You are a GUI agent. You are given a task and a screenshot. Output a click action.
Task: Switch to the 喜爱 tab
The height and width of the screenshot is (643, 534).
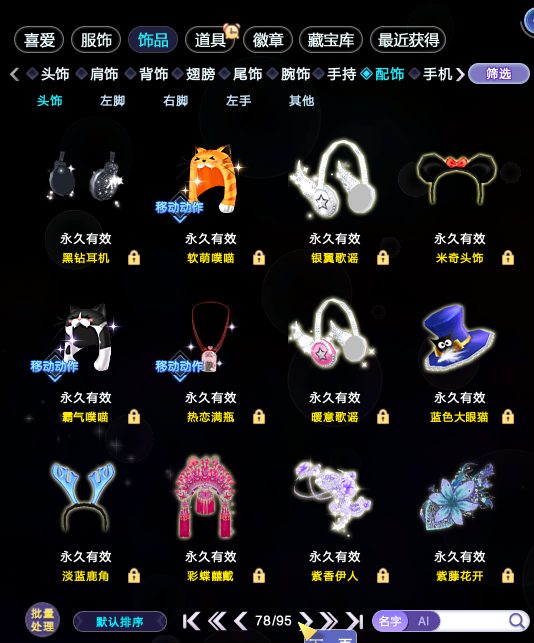click(x=39, y=40)
